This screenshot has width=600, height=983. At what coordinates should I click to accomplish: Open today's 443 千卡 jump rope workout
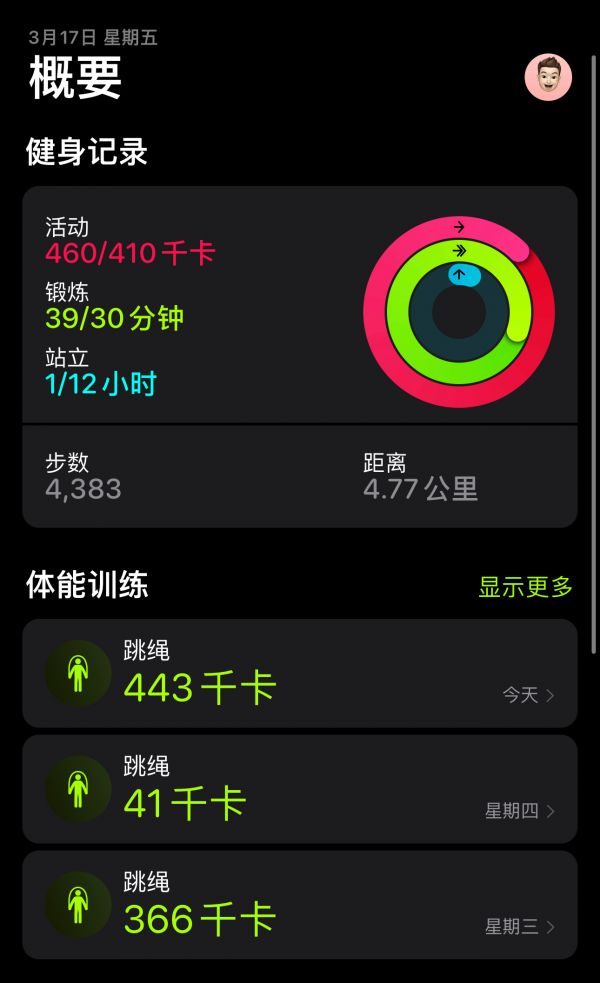(x=299, y=673)
